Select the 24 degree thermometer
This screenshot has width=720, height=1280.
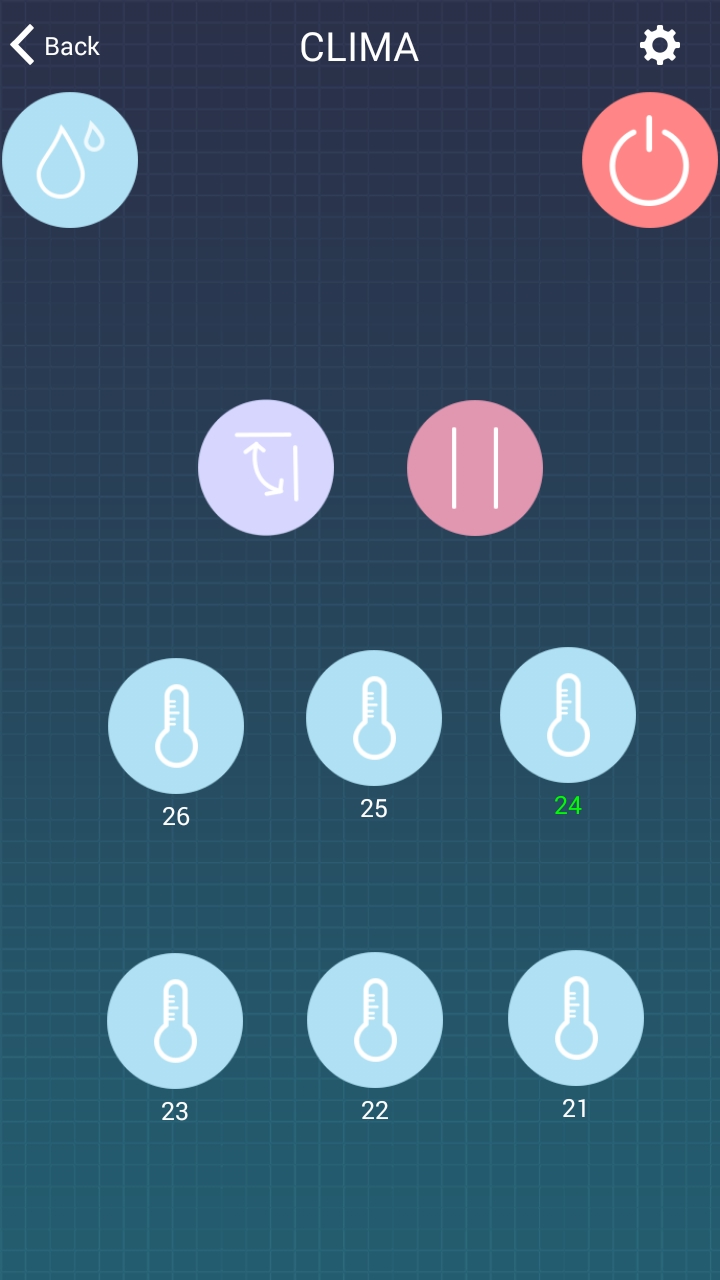pyautogui.click(x=568, y=715)
